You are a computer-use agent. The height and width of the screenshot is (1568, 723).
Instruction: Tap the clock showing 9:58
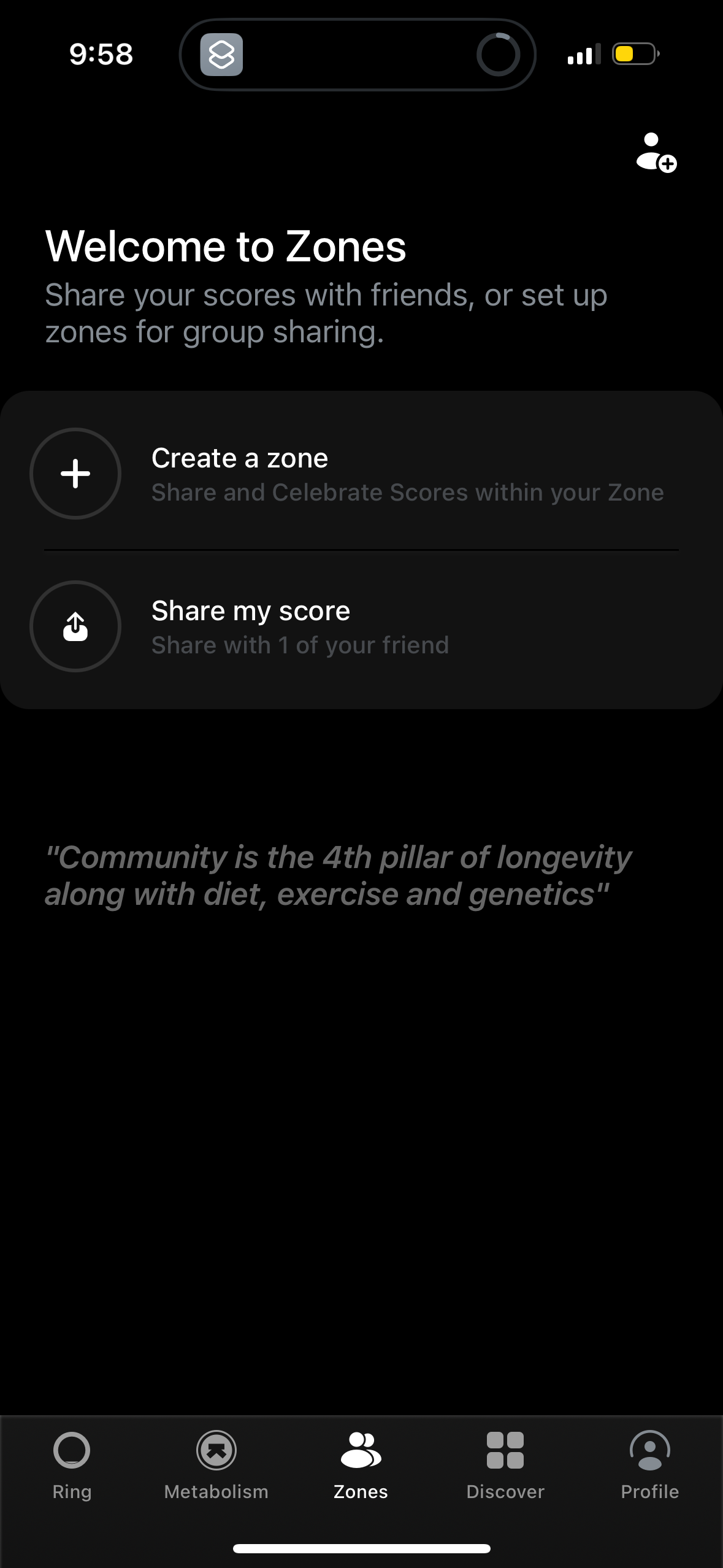click(x=101, y=55)
